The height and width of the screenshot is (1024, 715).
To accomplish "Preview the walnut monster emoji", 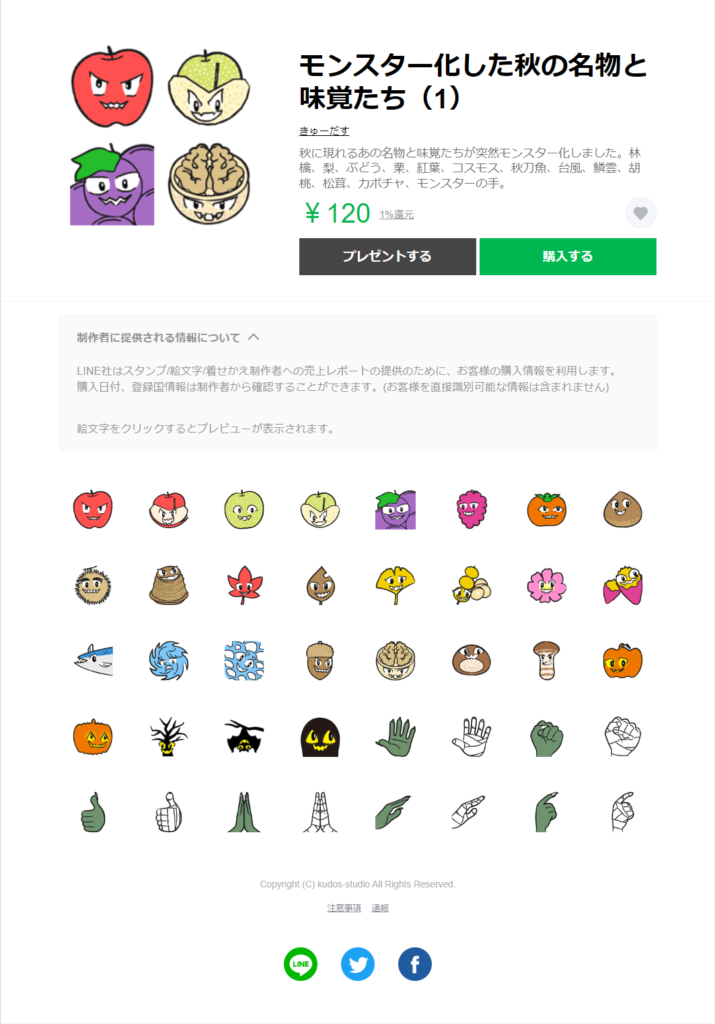I will pos(395,661).
